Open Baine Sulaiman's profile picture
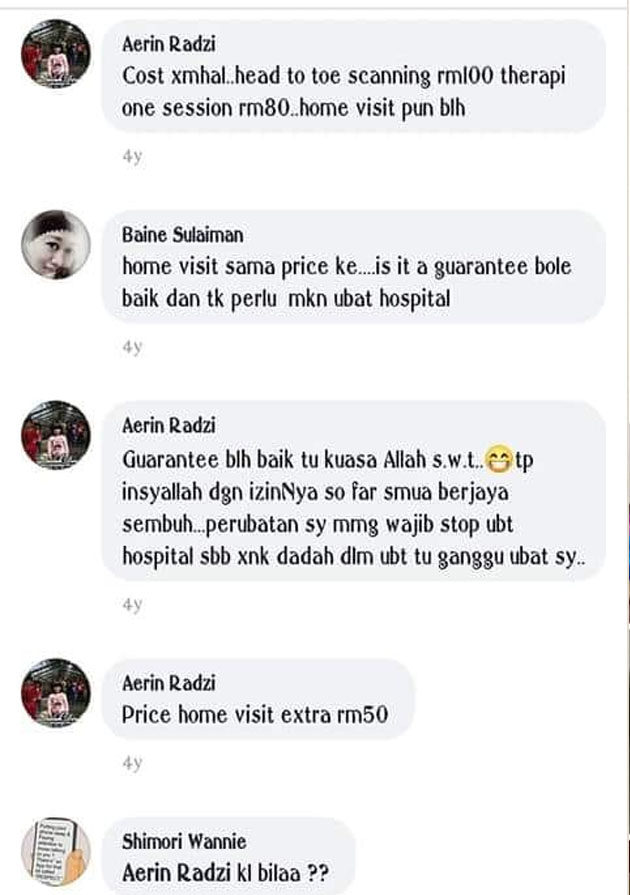This screenshot has height=895, width=630. 55,245
